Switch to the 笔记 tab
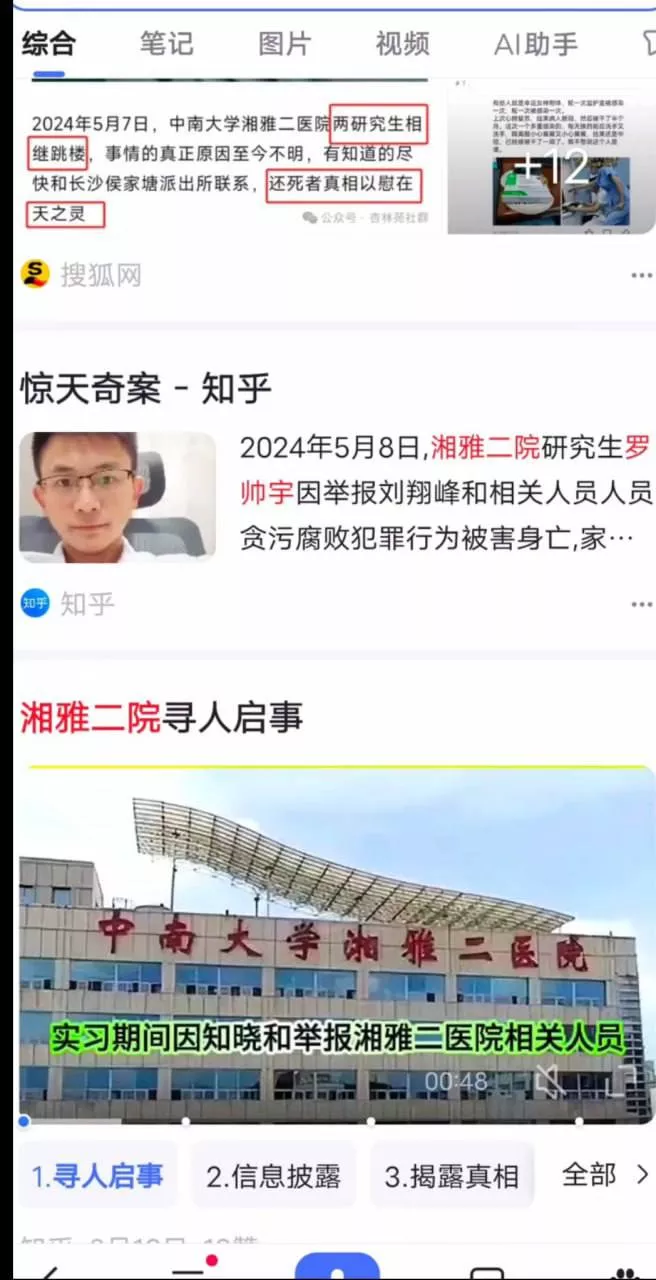Viewport: 656px width, 1280px height. point(165,44)
